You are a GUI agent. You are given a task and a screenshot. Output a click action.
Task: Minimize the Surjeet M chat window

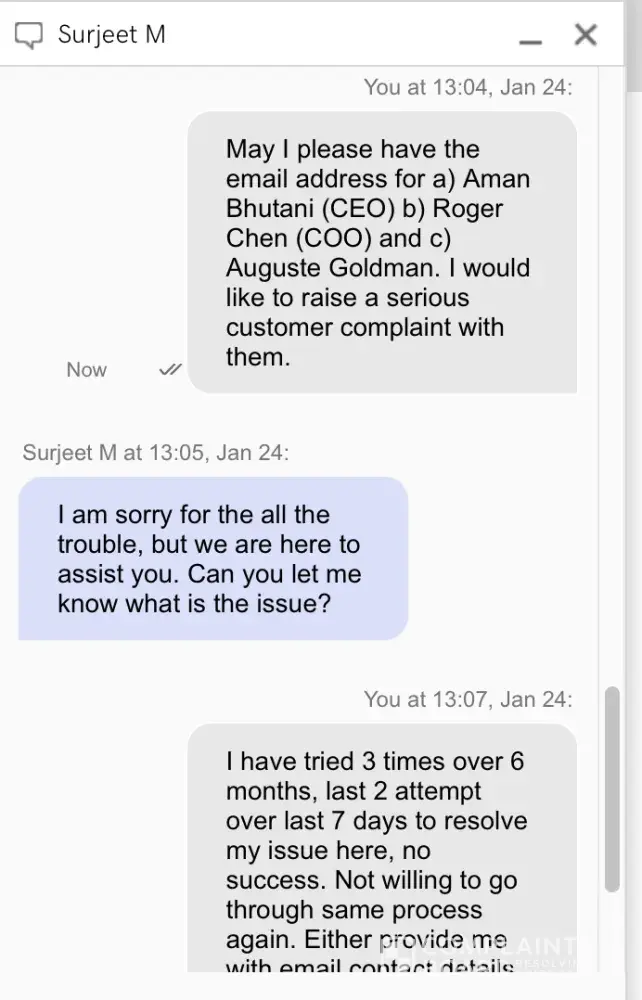530,38
